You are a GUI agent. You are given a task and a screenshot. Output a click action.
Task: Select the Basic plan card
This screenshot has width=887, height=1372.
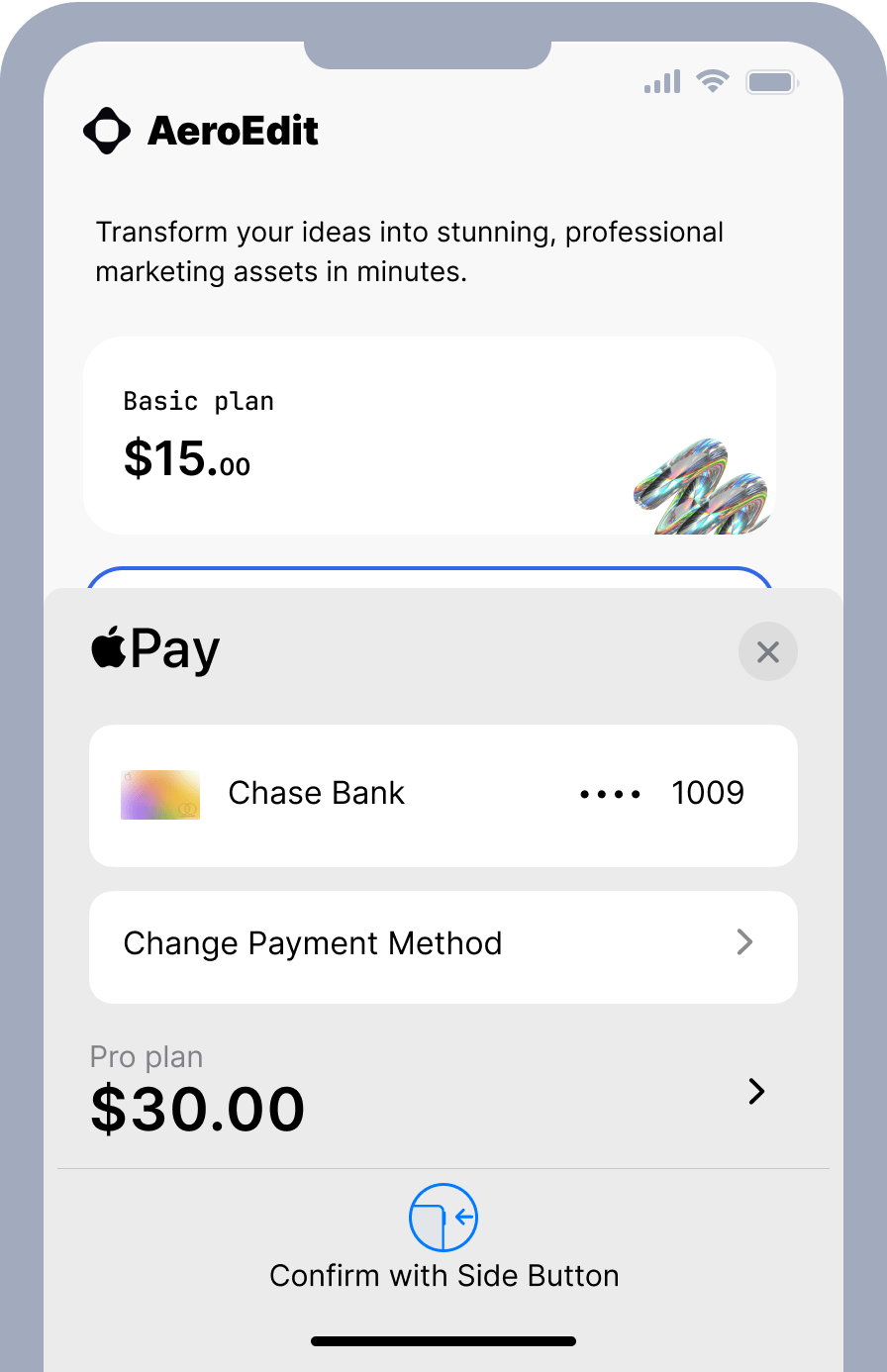tap(429, 436)
